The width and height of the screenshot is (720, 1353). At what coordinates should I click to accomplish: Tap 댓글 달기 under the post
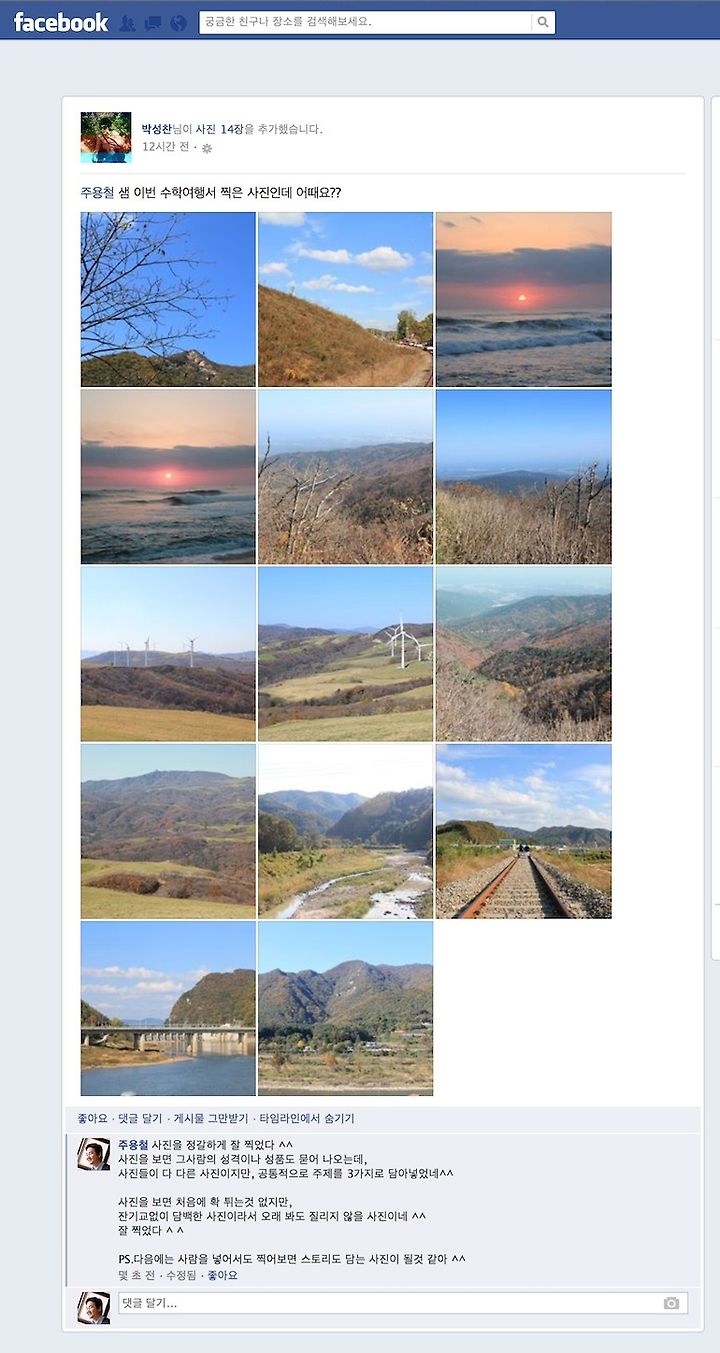point(139,1119)
